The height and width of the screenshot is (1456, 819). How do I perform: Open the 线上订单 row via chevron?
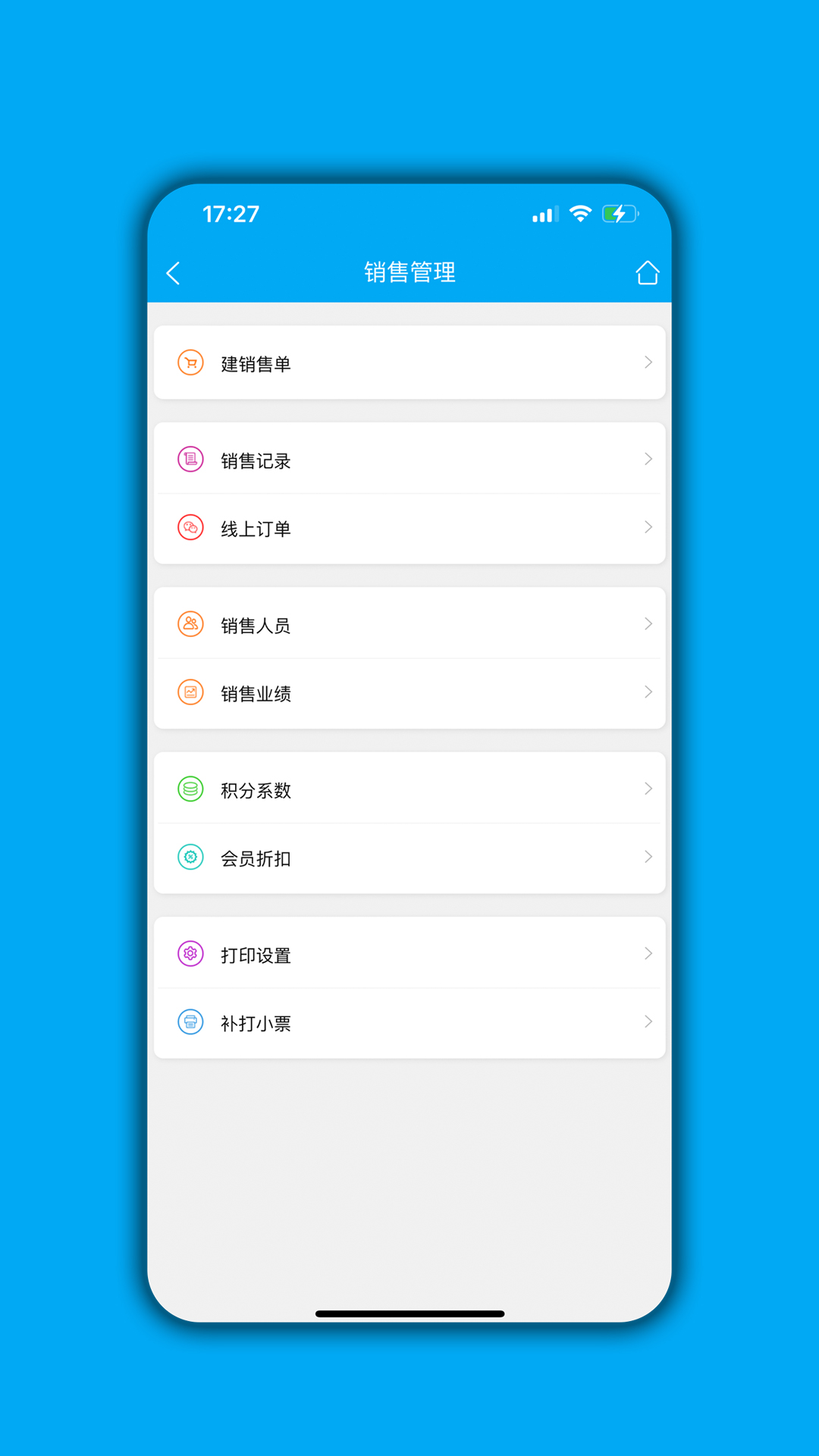coord(648,528)
